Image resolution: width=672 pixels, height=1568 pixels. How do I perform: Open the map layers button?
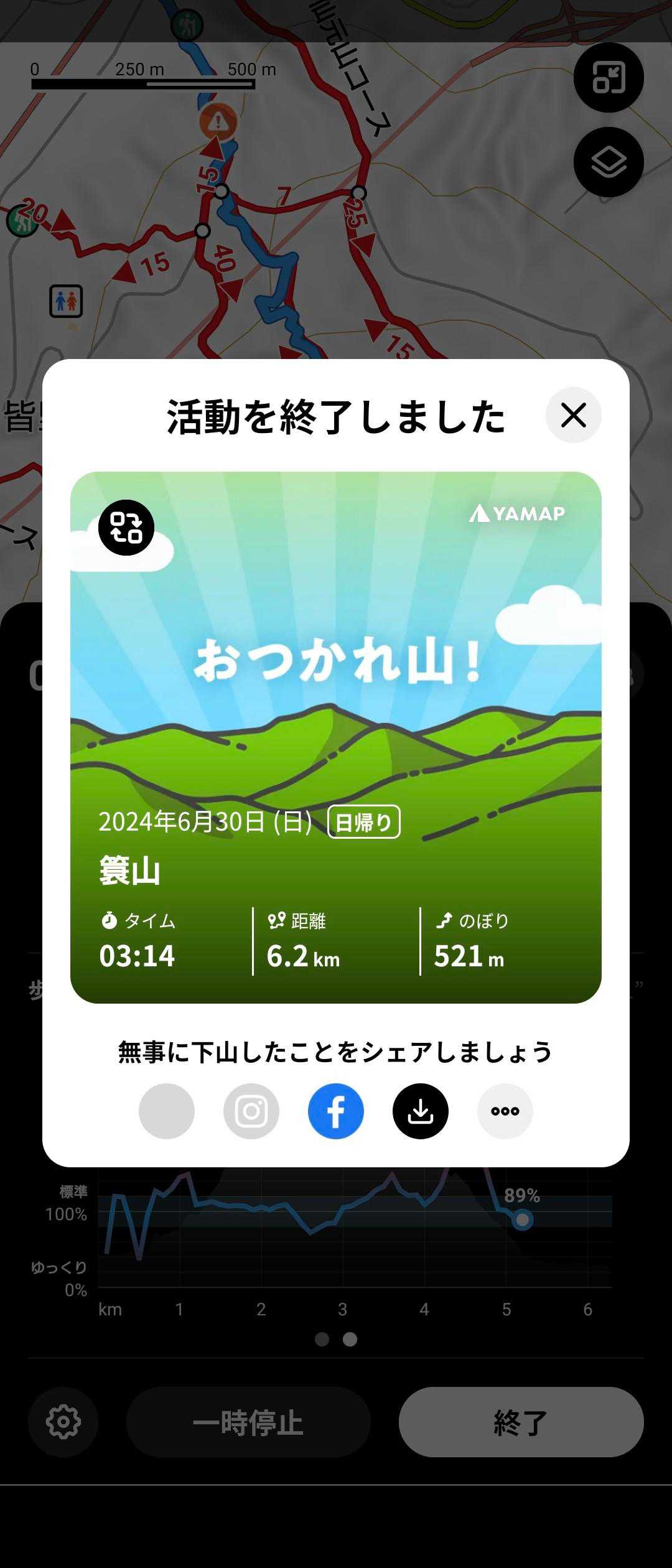(x=609, y=162)
